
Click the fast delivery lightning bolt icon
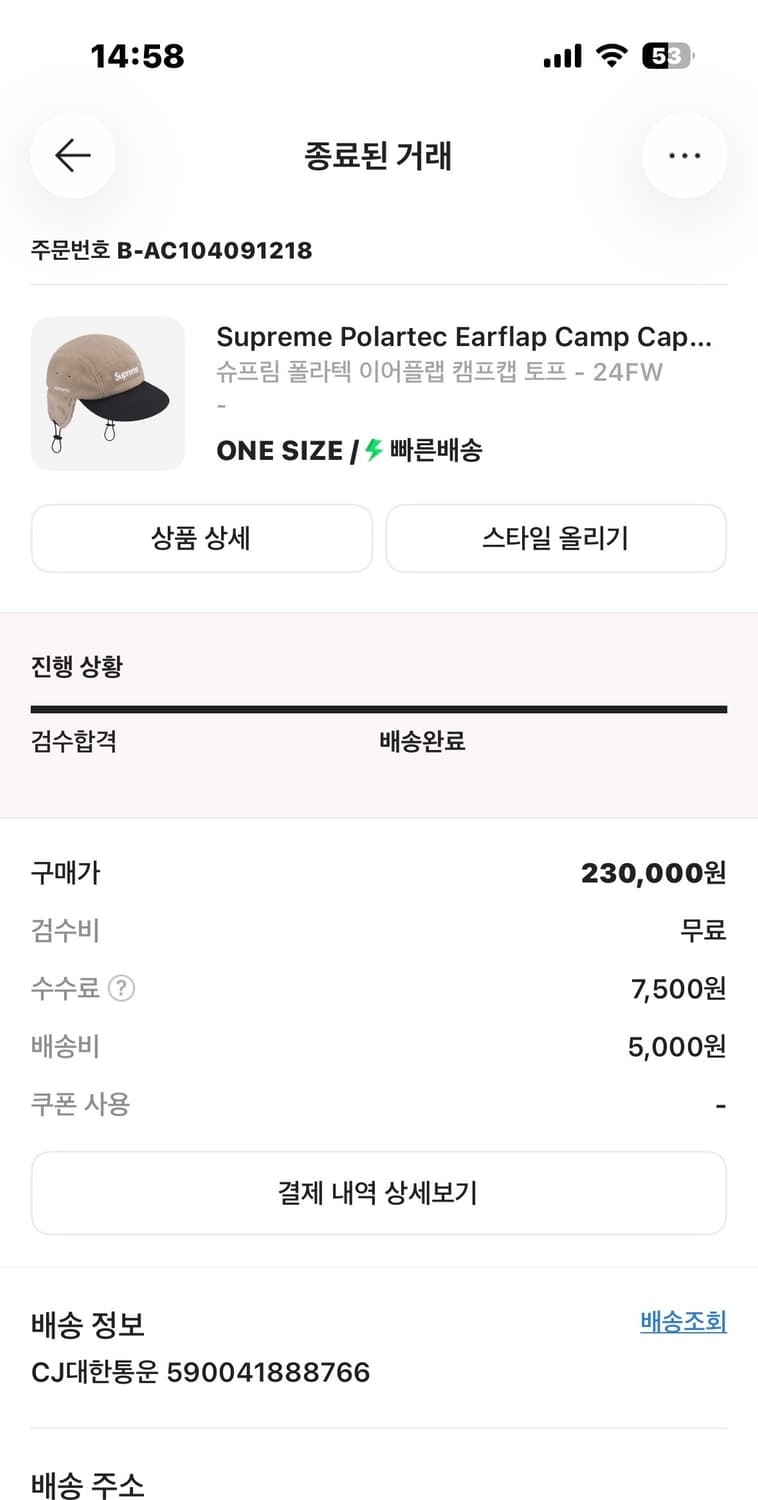pyautogui.click(x=374, y=450)
